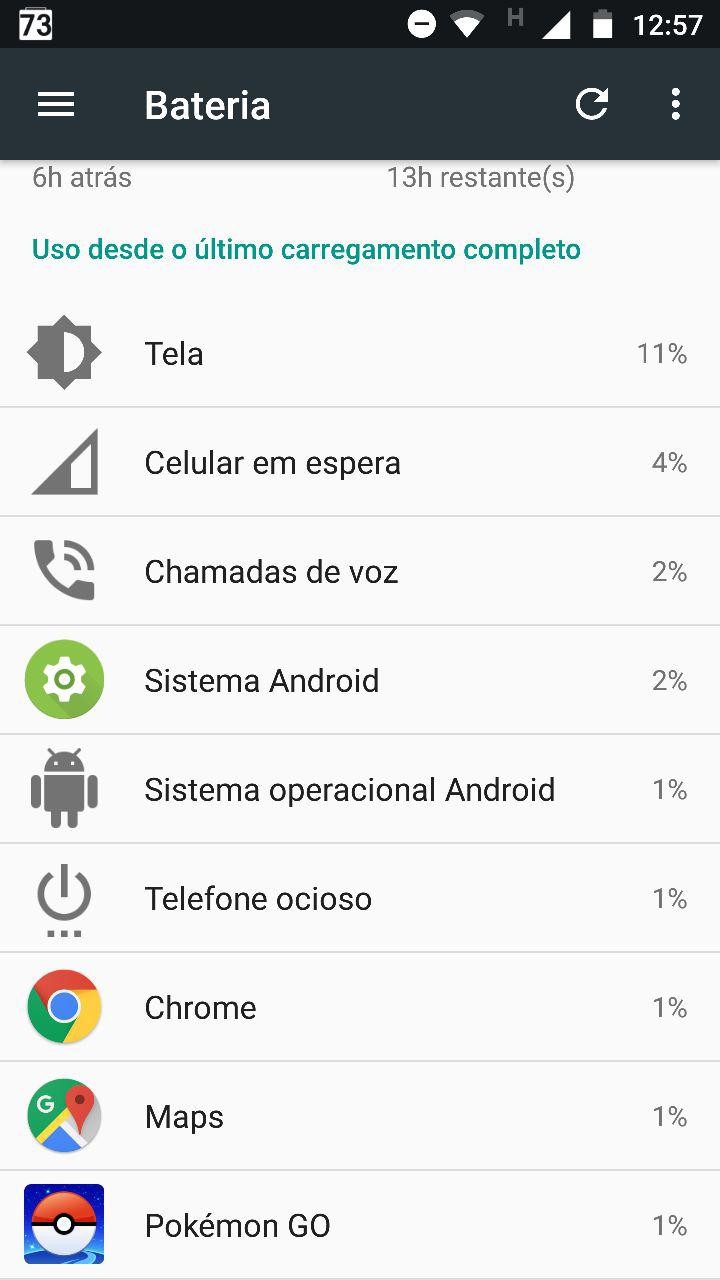Select the Chamadas de voz row

click(x=360, y=572)
